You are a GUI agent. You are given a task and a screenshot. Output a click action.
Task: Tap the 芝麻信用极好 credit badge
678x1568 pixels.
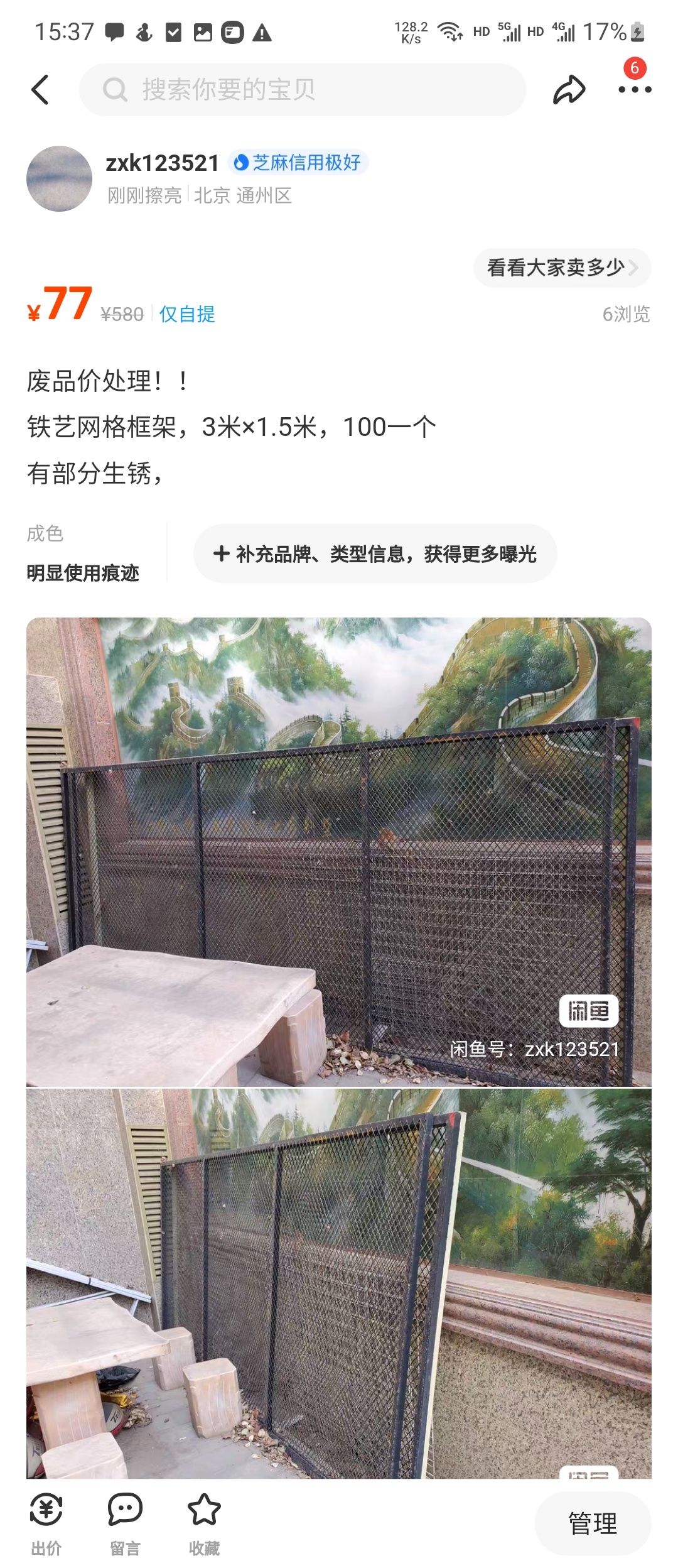point(298,163)
